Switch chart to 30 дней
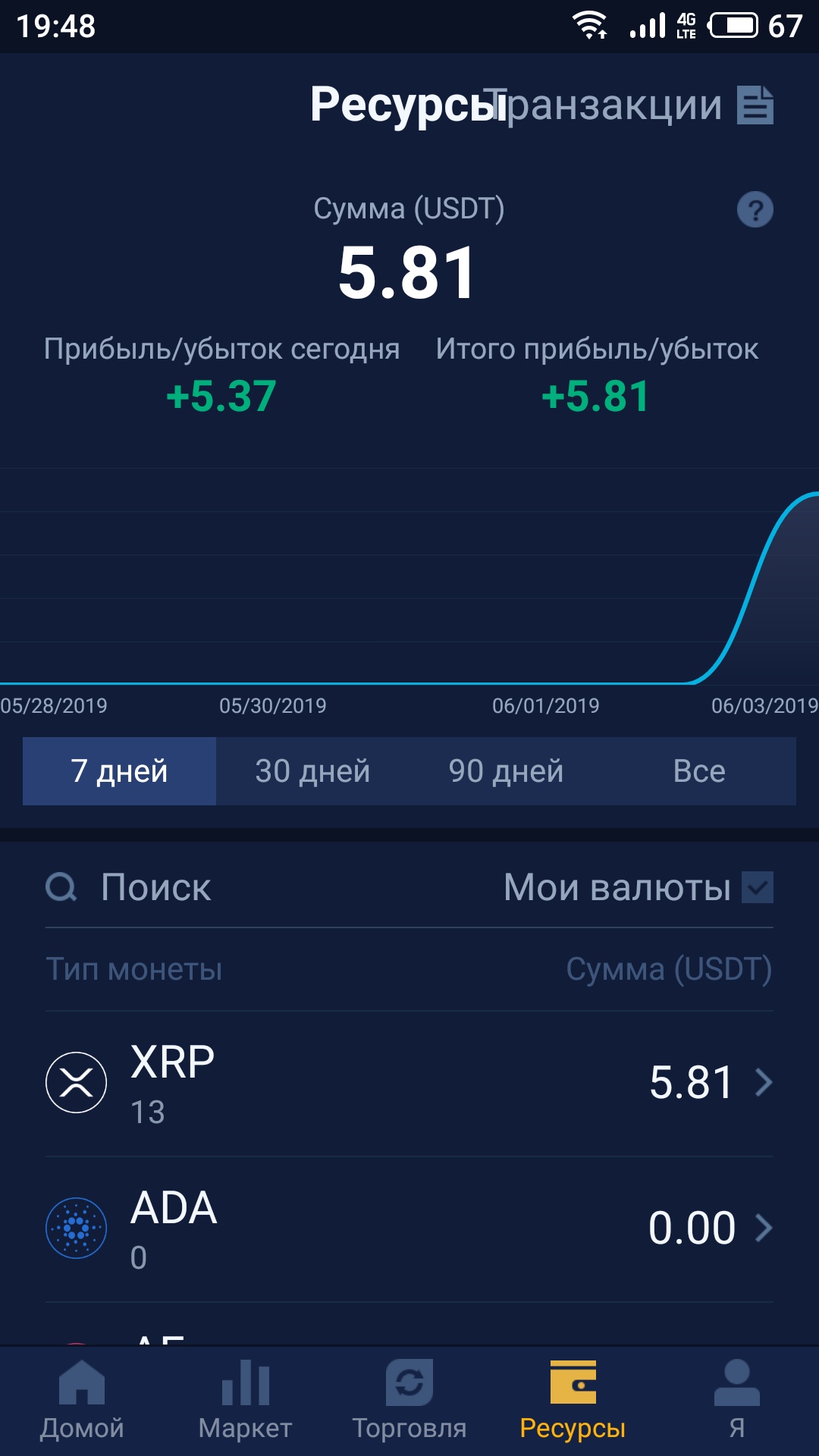819x1456 pixels. (312, 771)
